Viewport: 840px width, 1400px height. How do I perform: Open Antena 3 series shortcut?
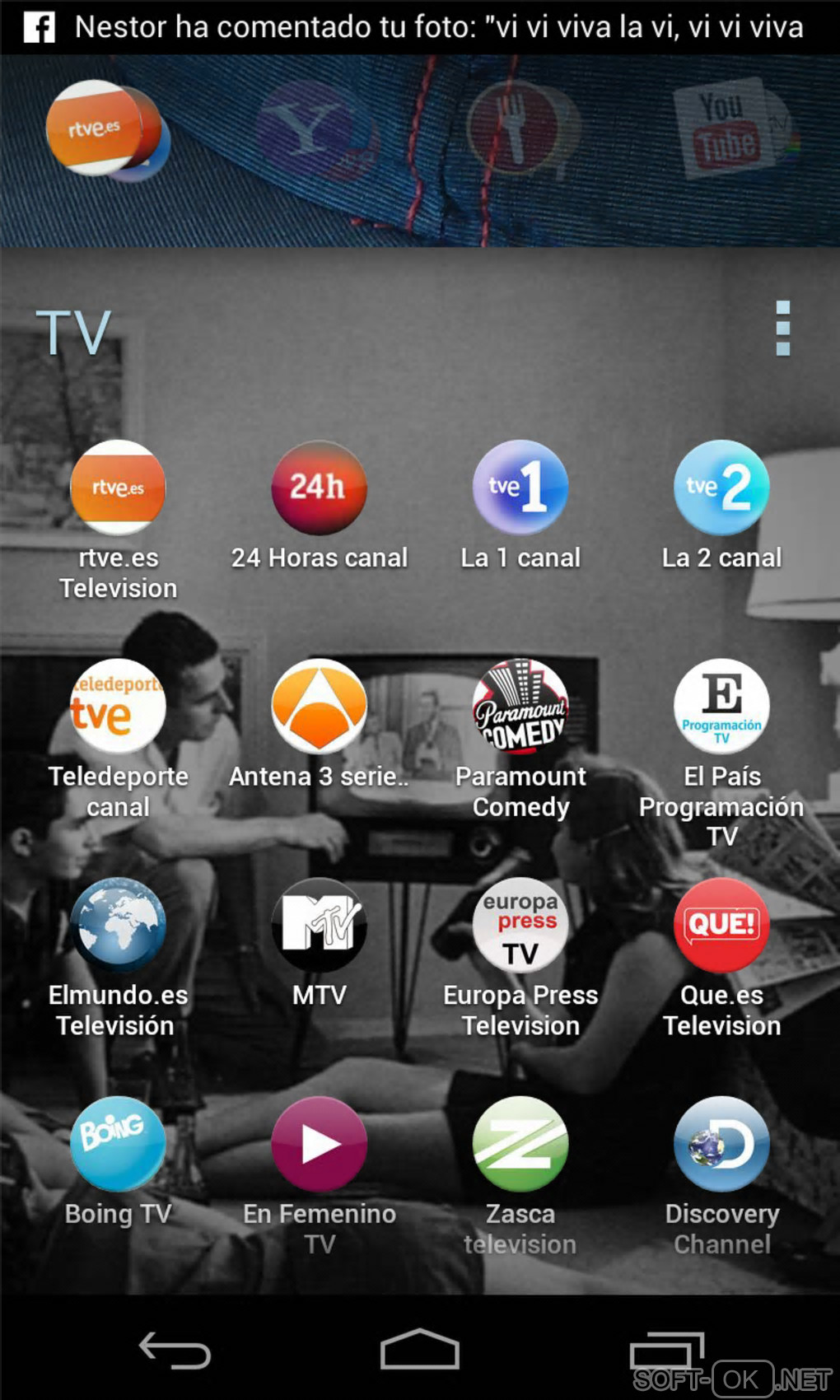click(x=319, y=707)
